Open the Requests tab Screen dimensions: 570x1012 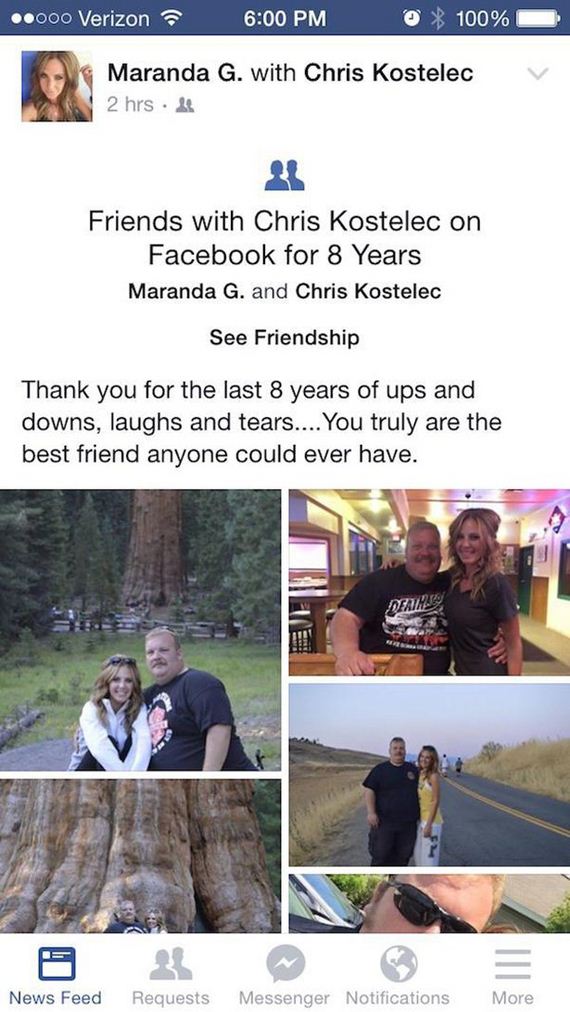pos(170,976)
